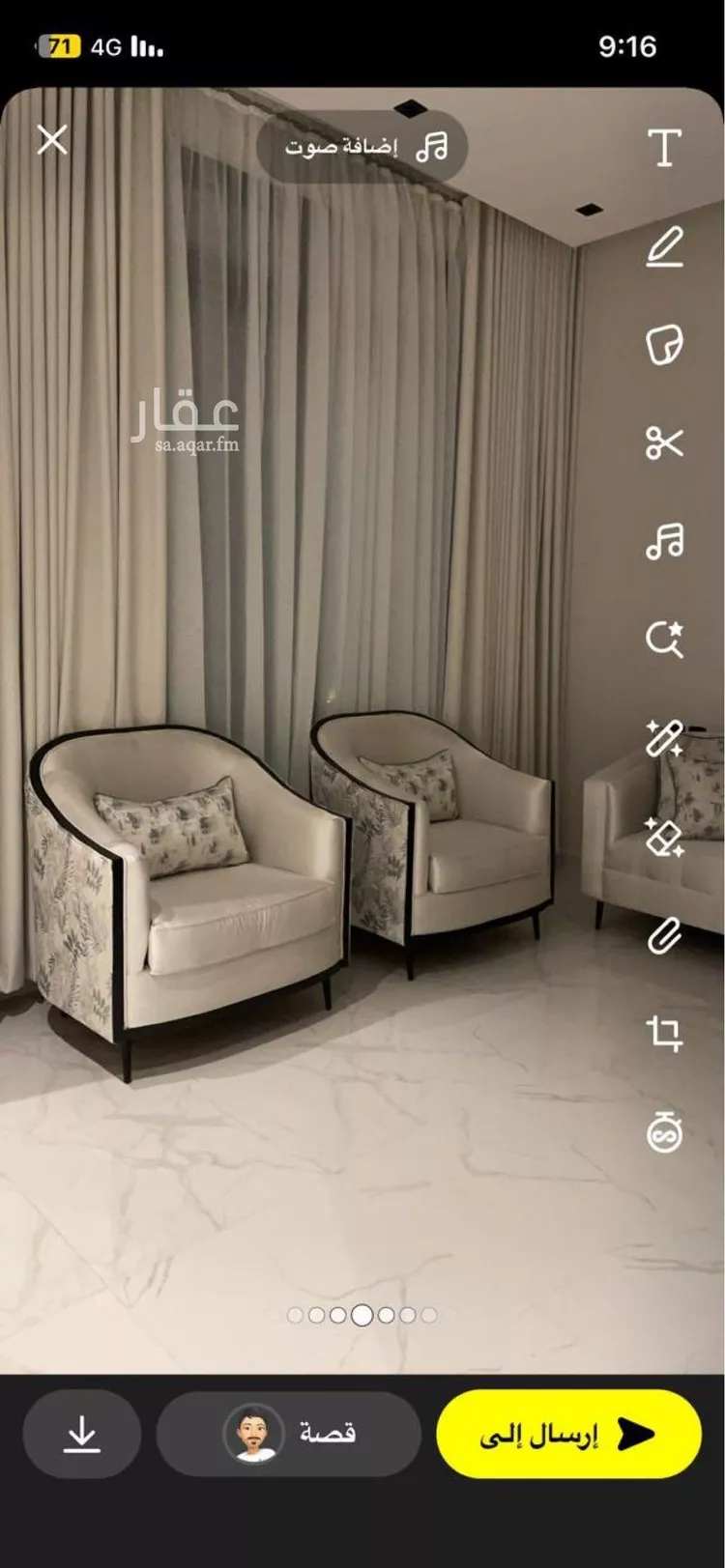
Task: Post the snap to My Story
Action: [289, 1434]
